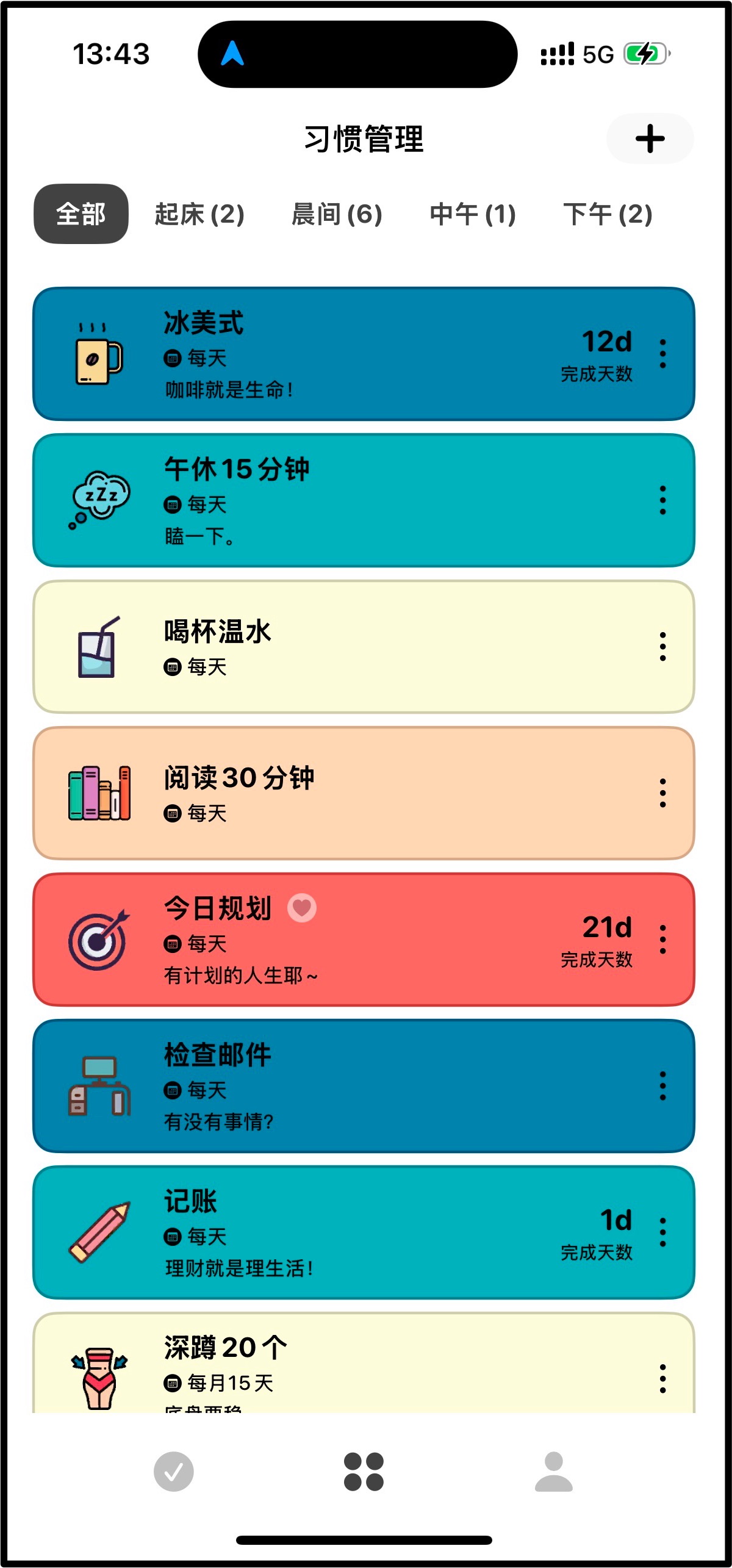The height and width of the screenshot is (1568, 732).
Task: Show the 下午 (2) habits
Action: pos(608,214)
